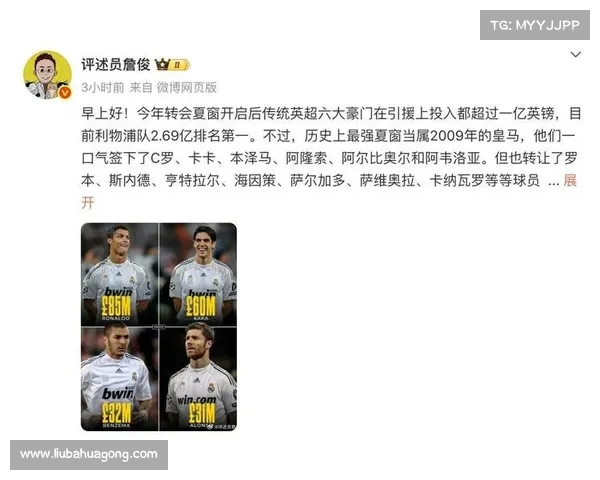Open the Benzema photo in the post

pos(119,376)
